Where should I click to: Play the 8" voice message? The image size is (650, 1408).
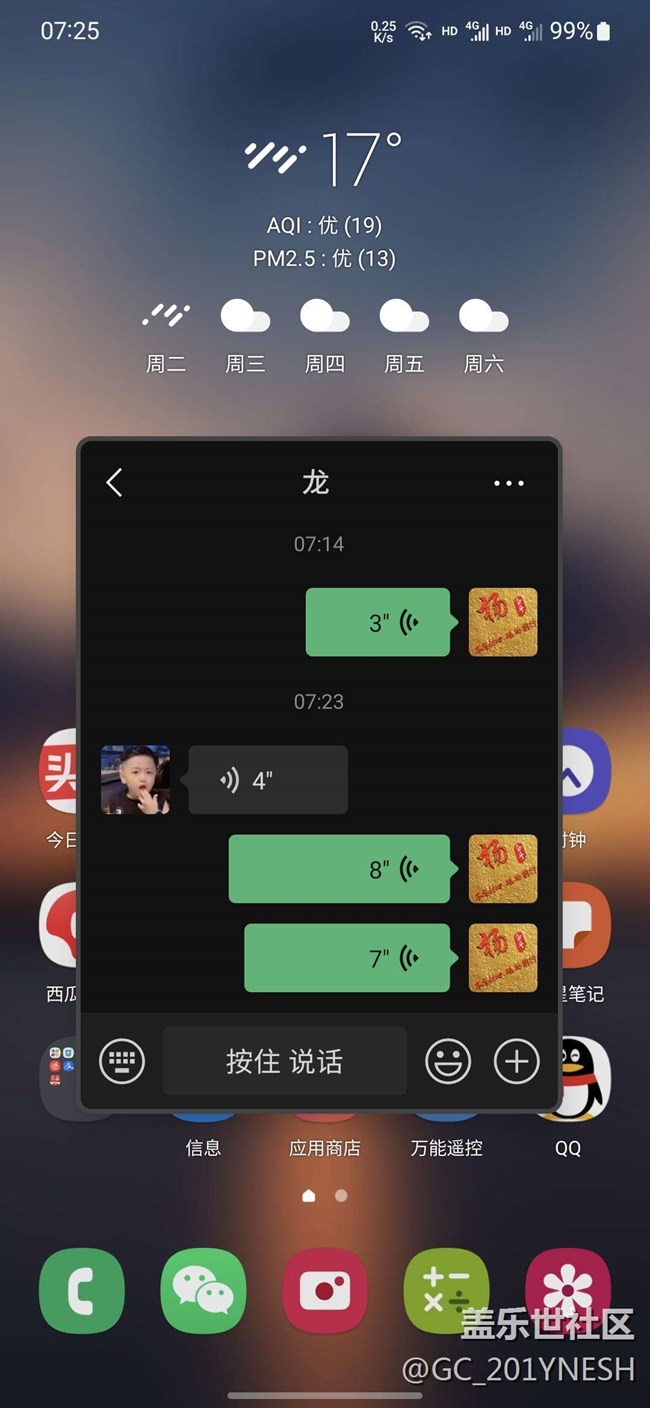coord(340,869)
